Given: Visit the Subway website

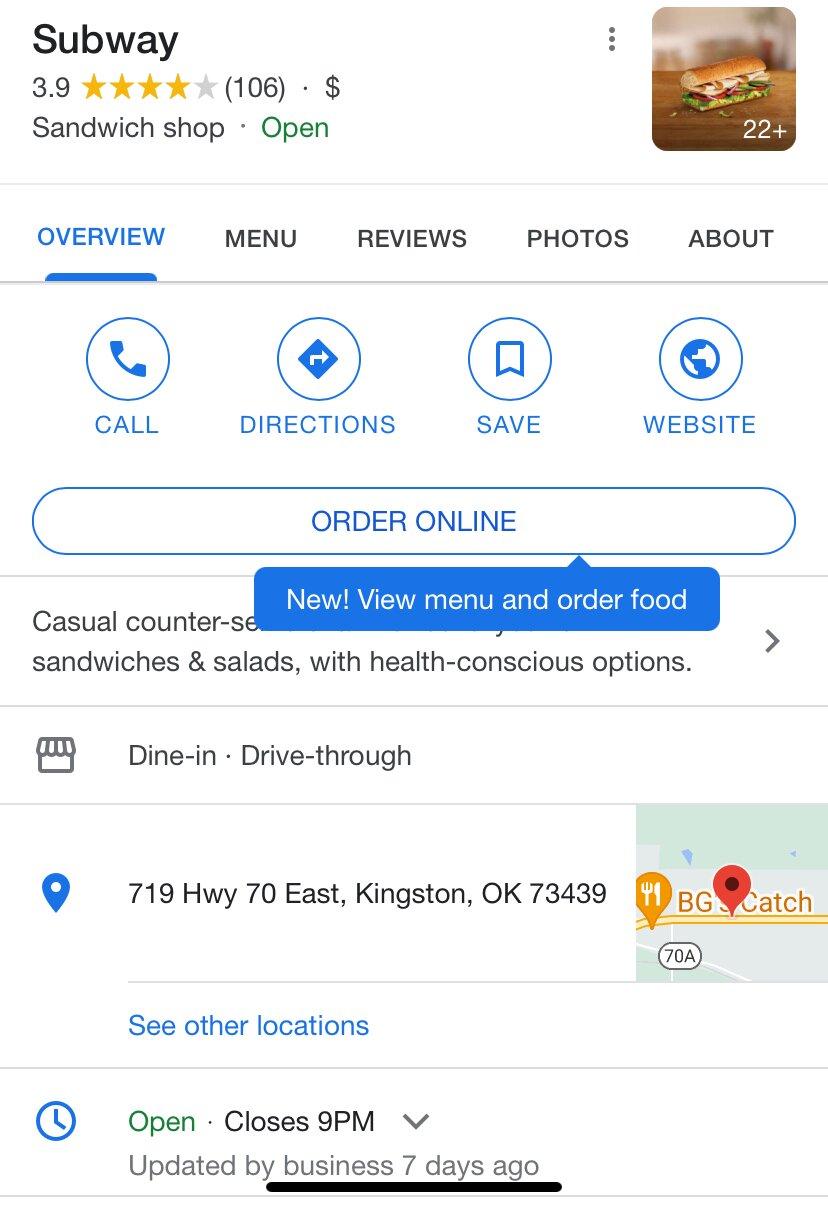Looking at the screenshot, I should coord(700,359).
